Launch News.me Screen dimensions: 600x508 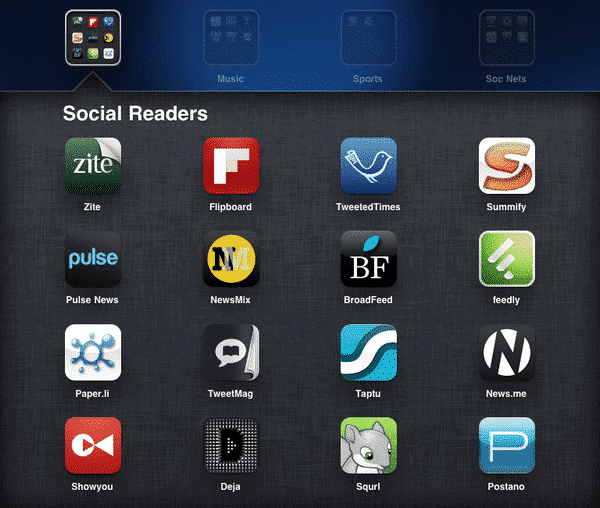pyautogui.click(x=506, y=352)
